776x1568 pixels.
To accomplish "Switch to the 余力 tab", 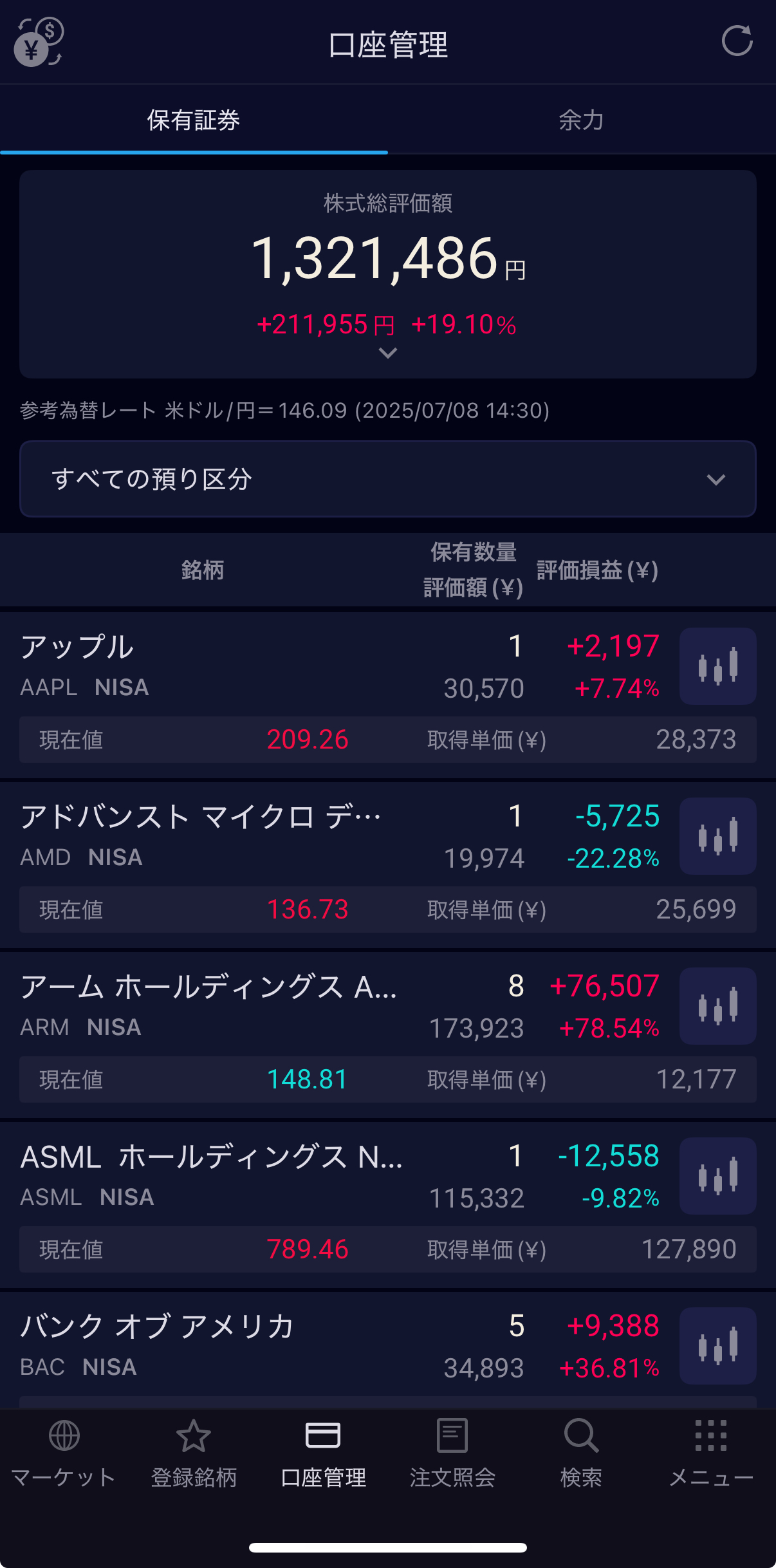I will tap(582, 120).
